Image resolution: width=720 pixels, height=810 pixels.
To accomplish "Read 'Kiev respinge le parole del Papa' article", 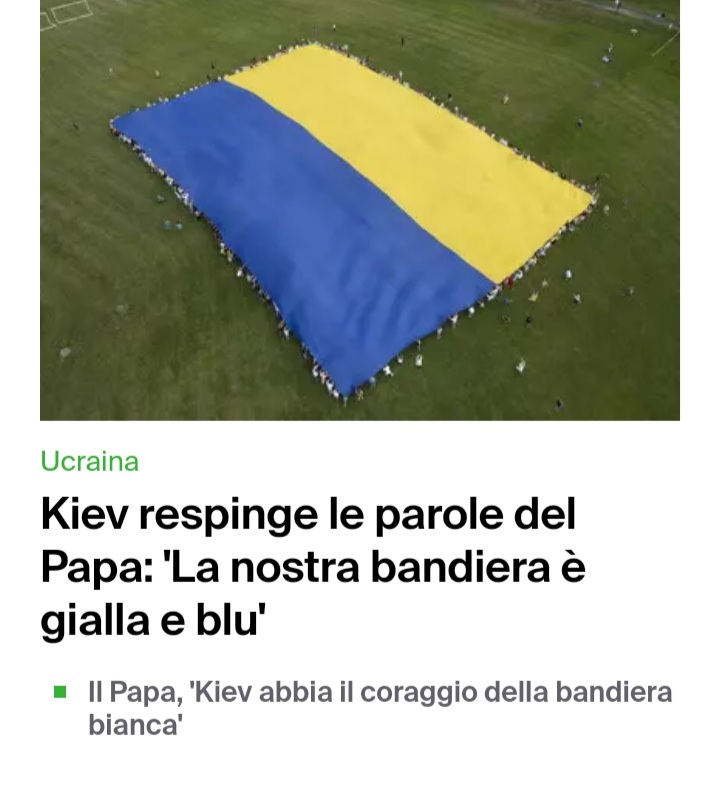I will 312,567.
